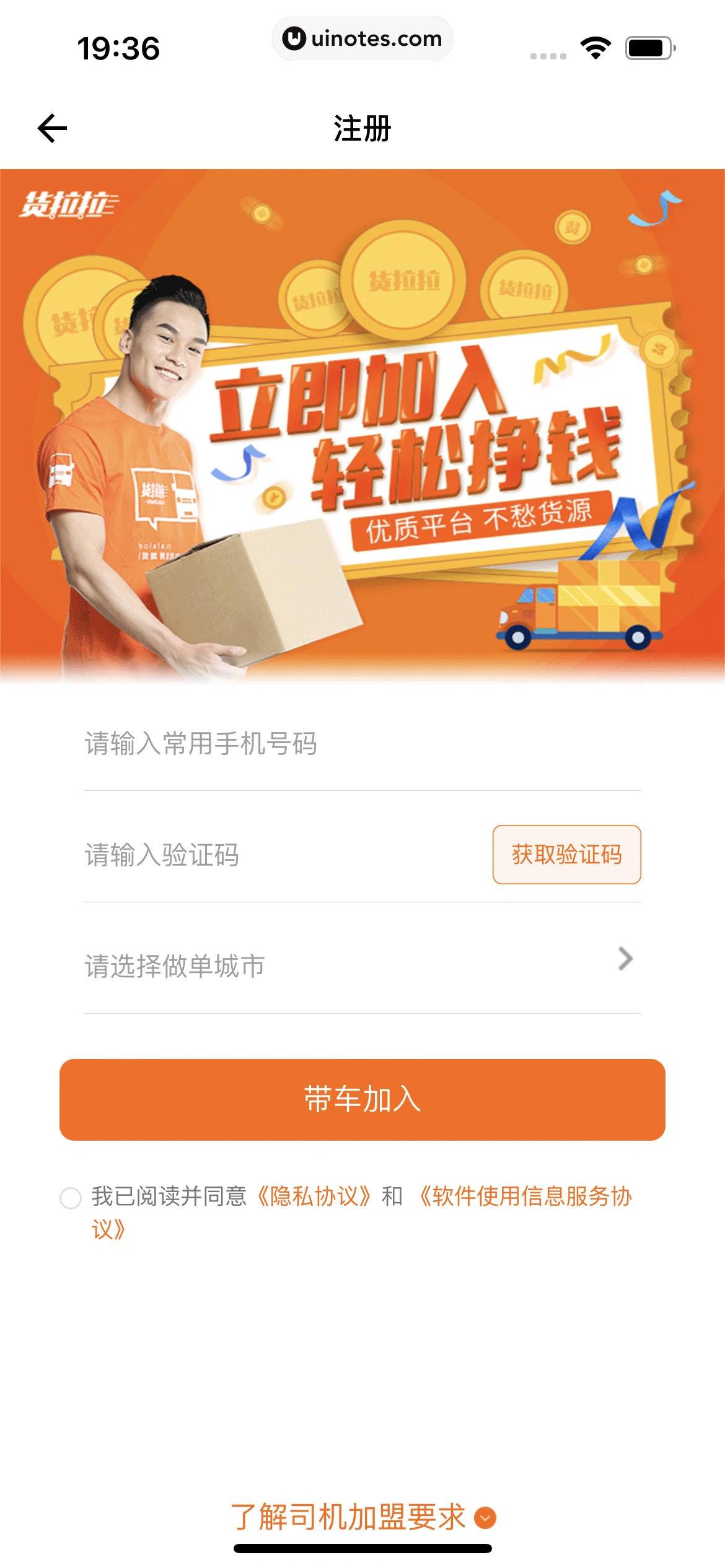Tap the back arrow to exit registration
725x1568 pixels.
[x=52, y=128]
